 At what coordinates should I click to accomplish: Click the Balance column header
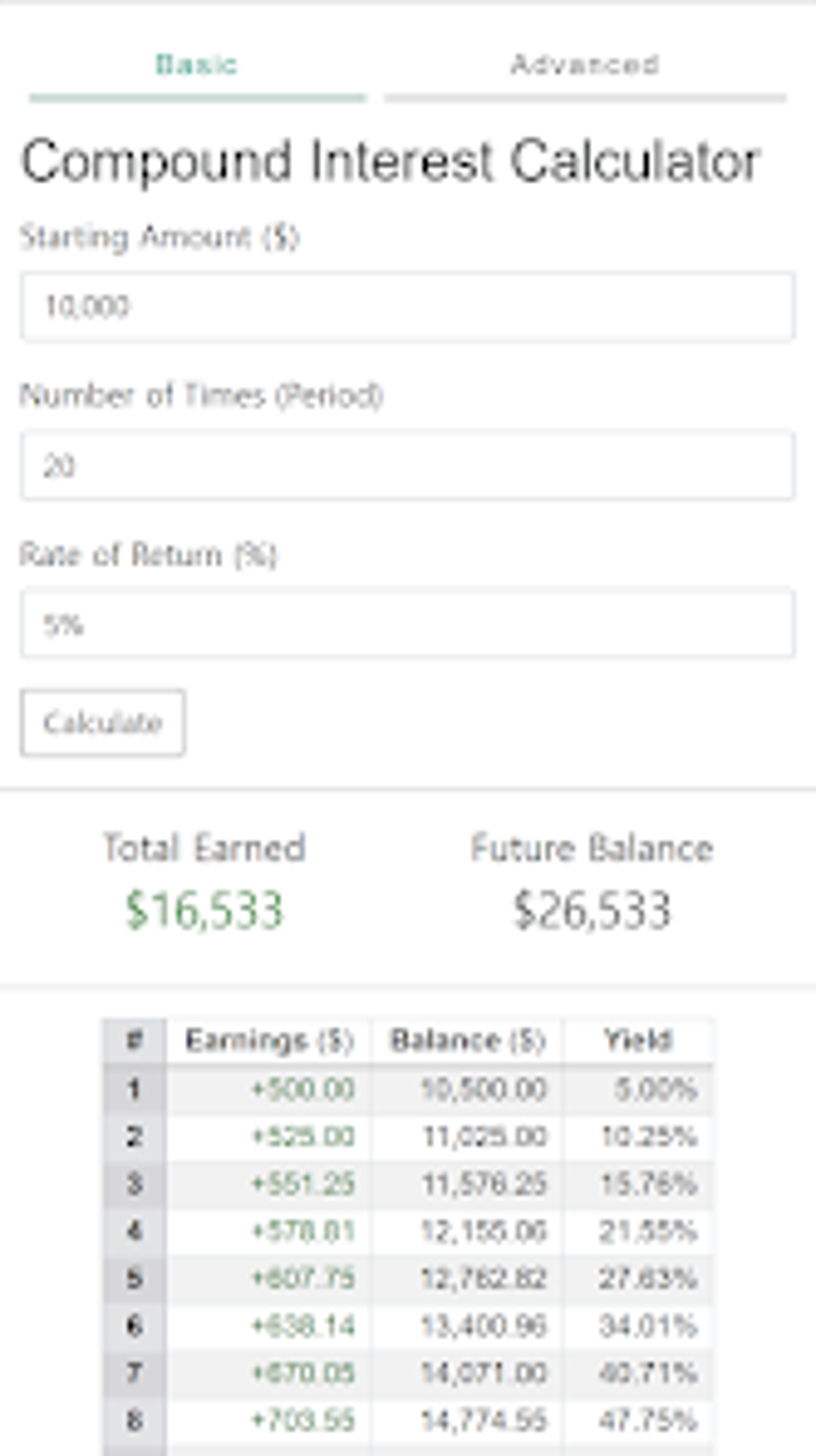click(467, 1041)
